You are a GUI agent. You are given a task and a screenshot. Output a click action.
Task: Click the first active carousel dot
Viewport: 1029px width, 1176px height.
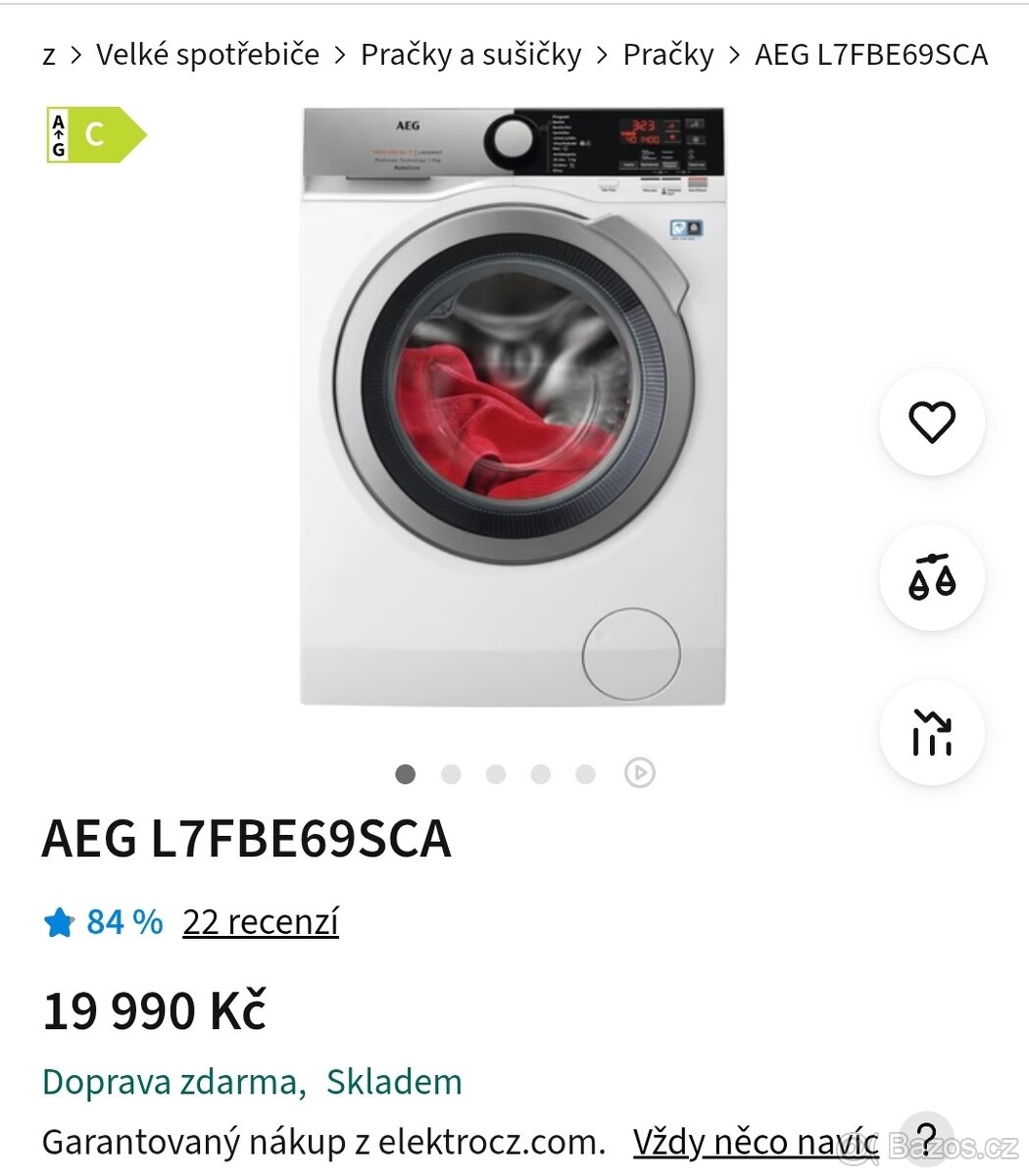click(405, 773)
